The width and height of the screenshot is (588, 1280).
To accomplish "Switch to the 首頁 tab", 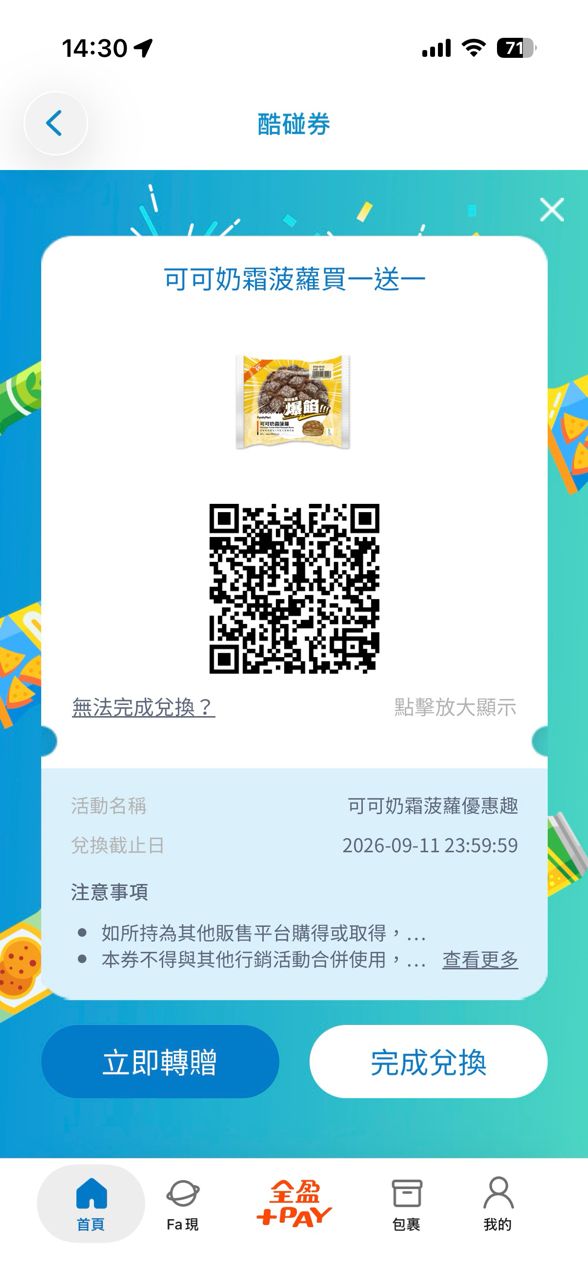I will [91, 1203].
